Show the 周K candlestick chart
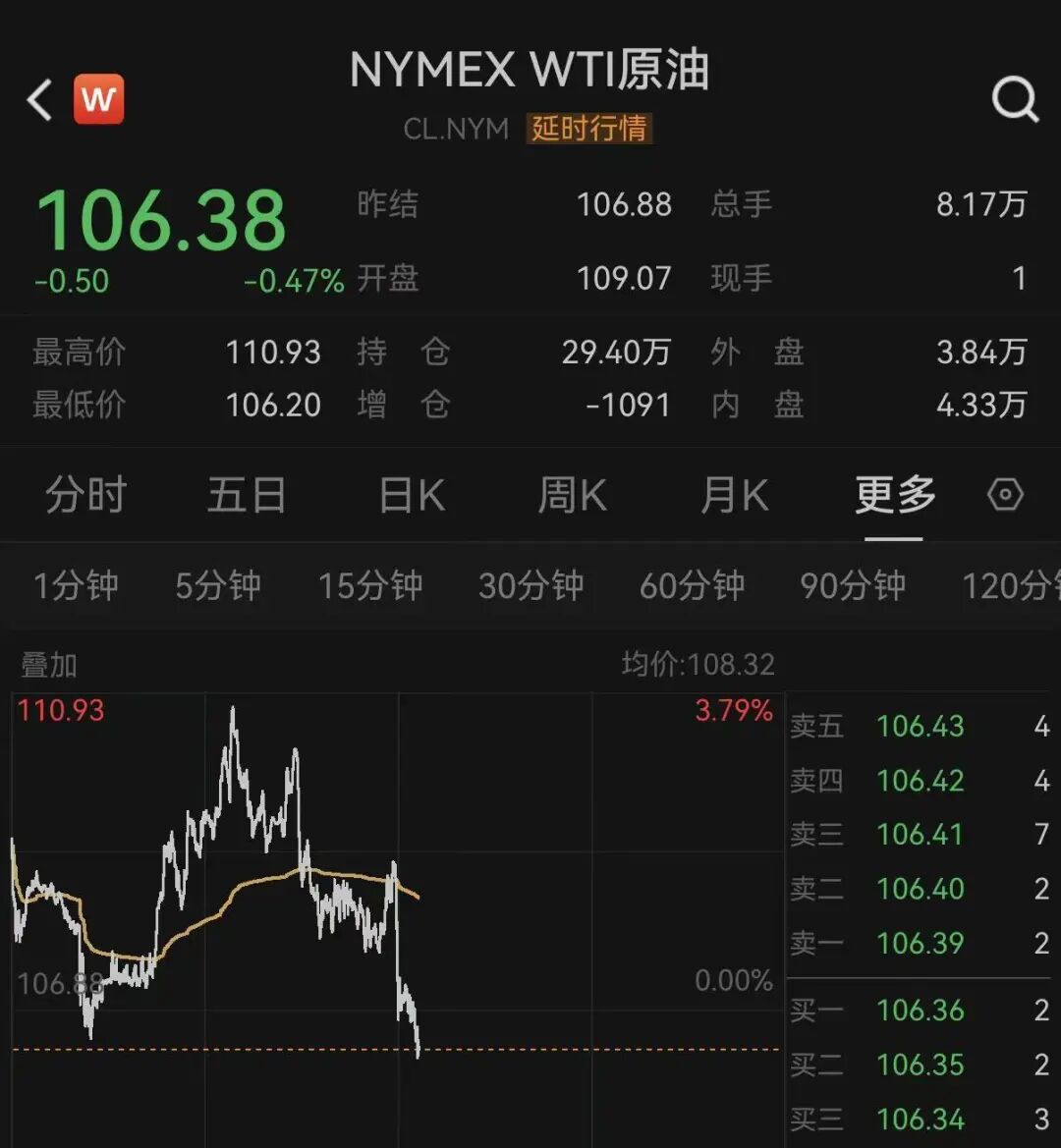Image resolution: width=1061 pixels, height=1148 pixels. [x=572, y=496]
